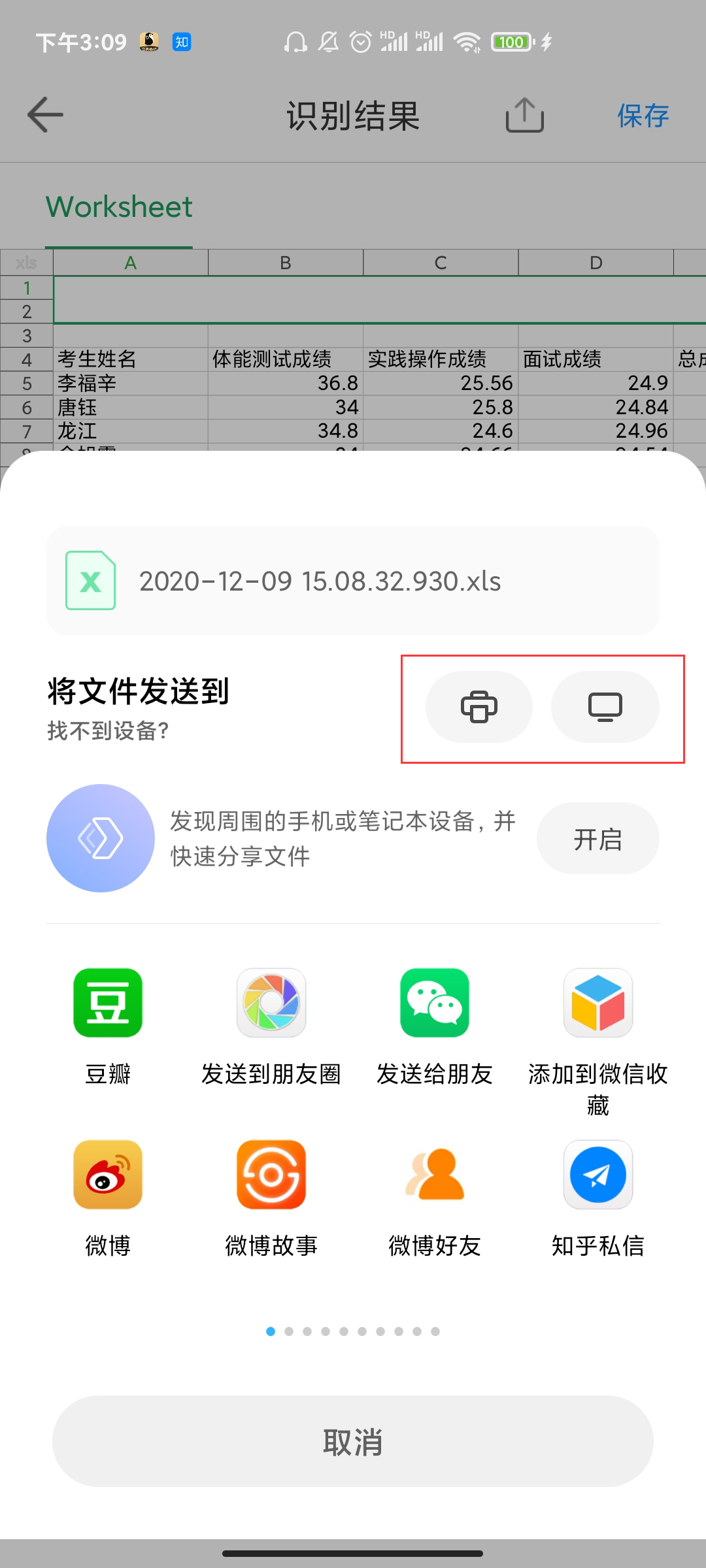Select 发送到朋友圈 share option
This screenshot has width=706, height=1568.
tap(271, 1027)
